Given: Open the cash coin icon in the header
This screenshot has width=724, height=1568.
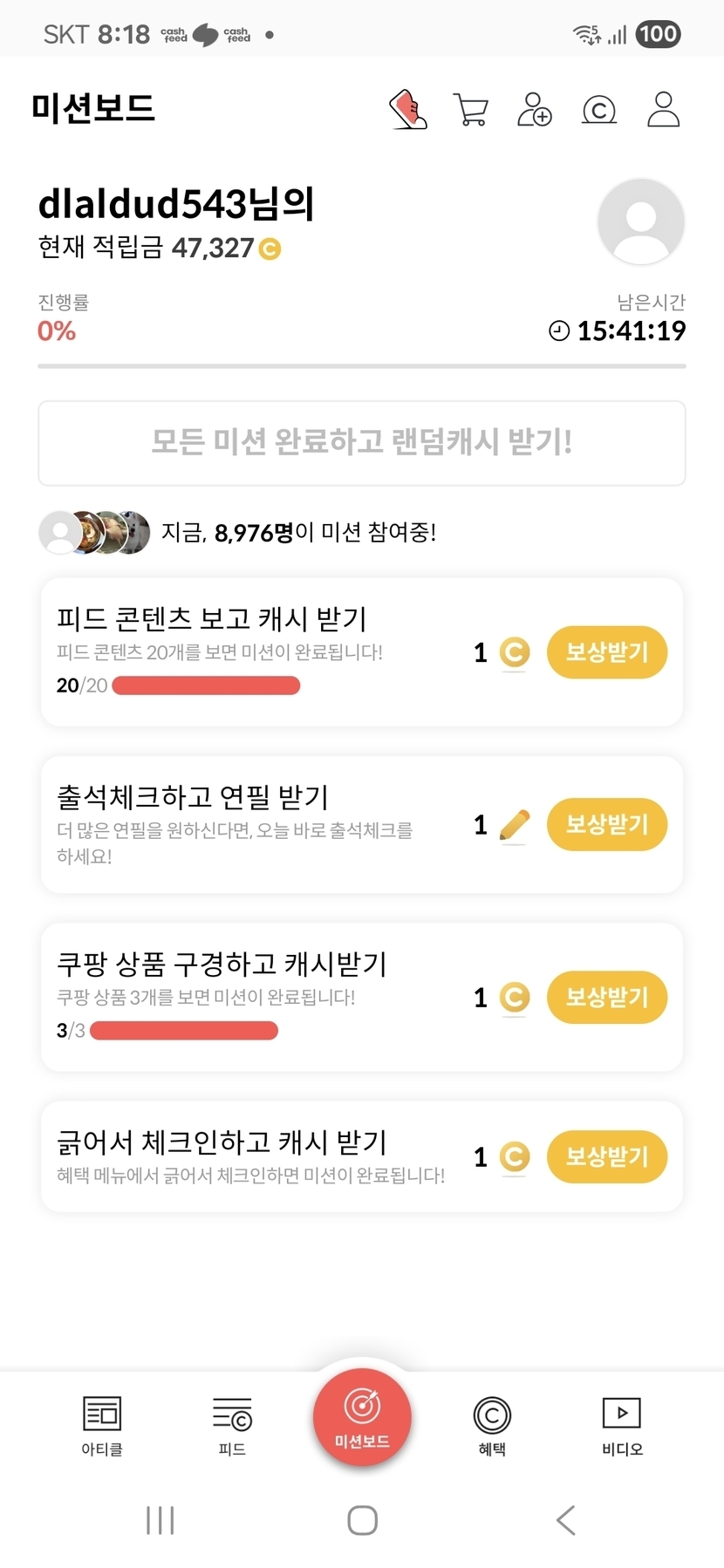Looking at the screenshot, I should pyautogui.click(x=598, y=110).
